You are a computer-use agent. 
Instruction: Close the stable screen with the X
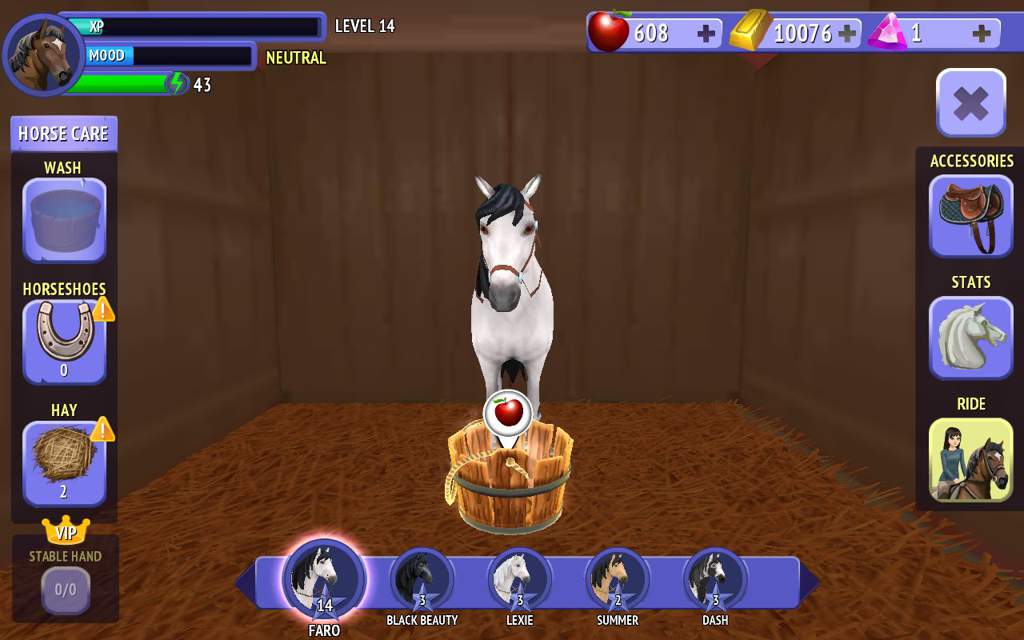(970, 103)
